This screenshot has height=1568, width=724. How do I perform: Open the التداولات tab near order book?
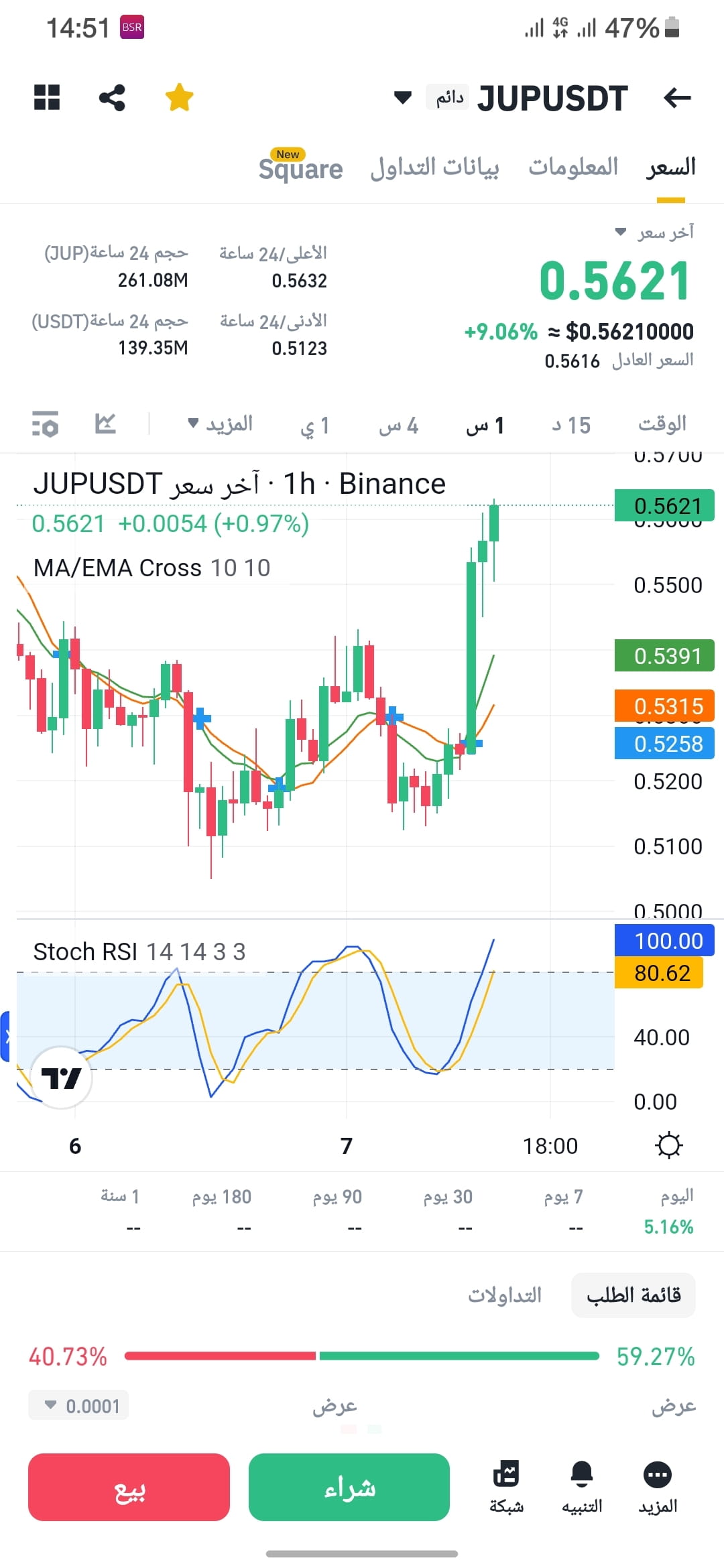click(507, 1295)
